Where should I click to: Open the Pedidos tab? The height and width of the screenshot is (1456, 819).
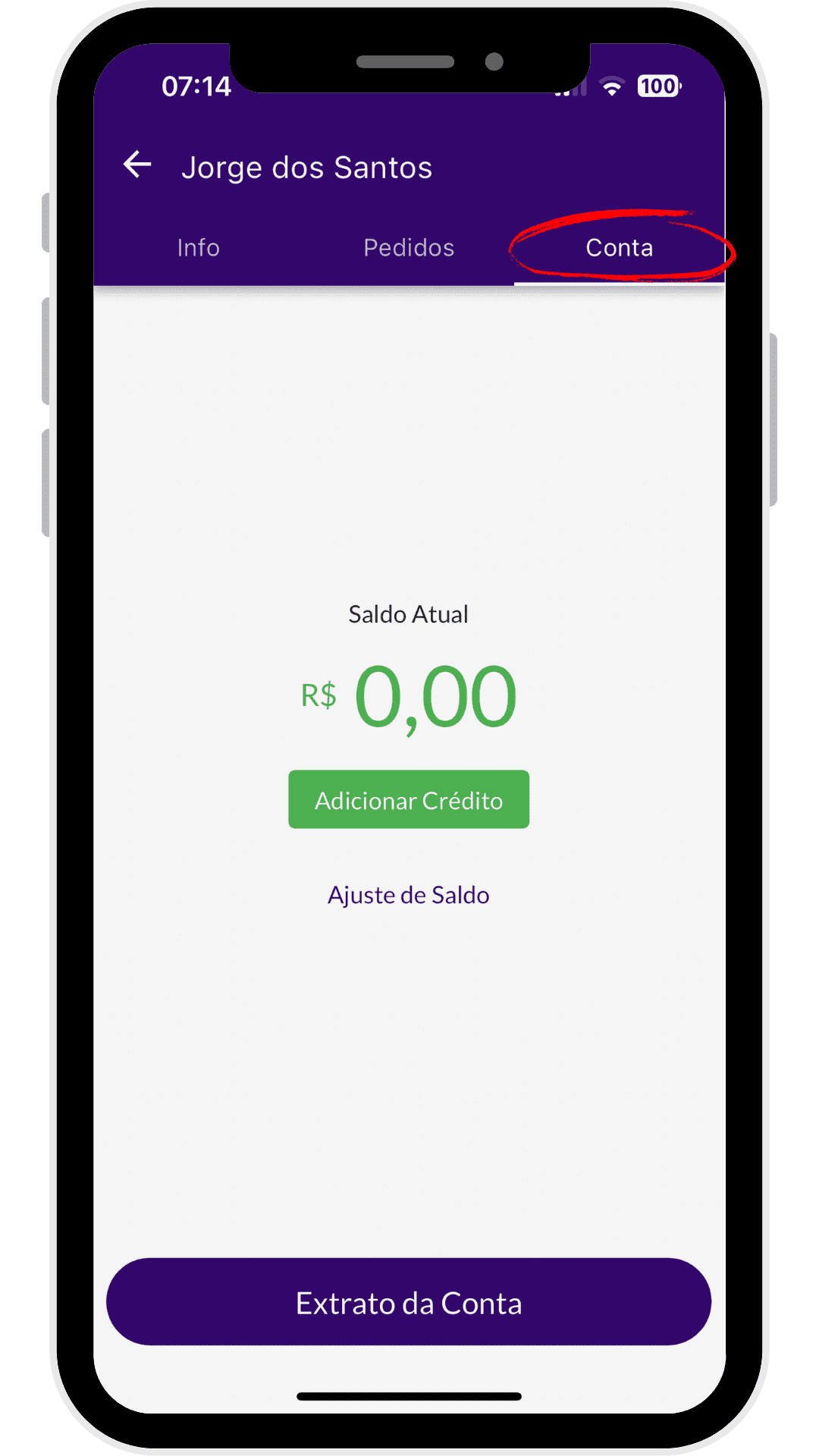pyautogui.click(x=409, y=248)
